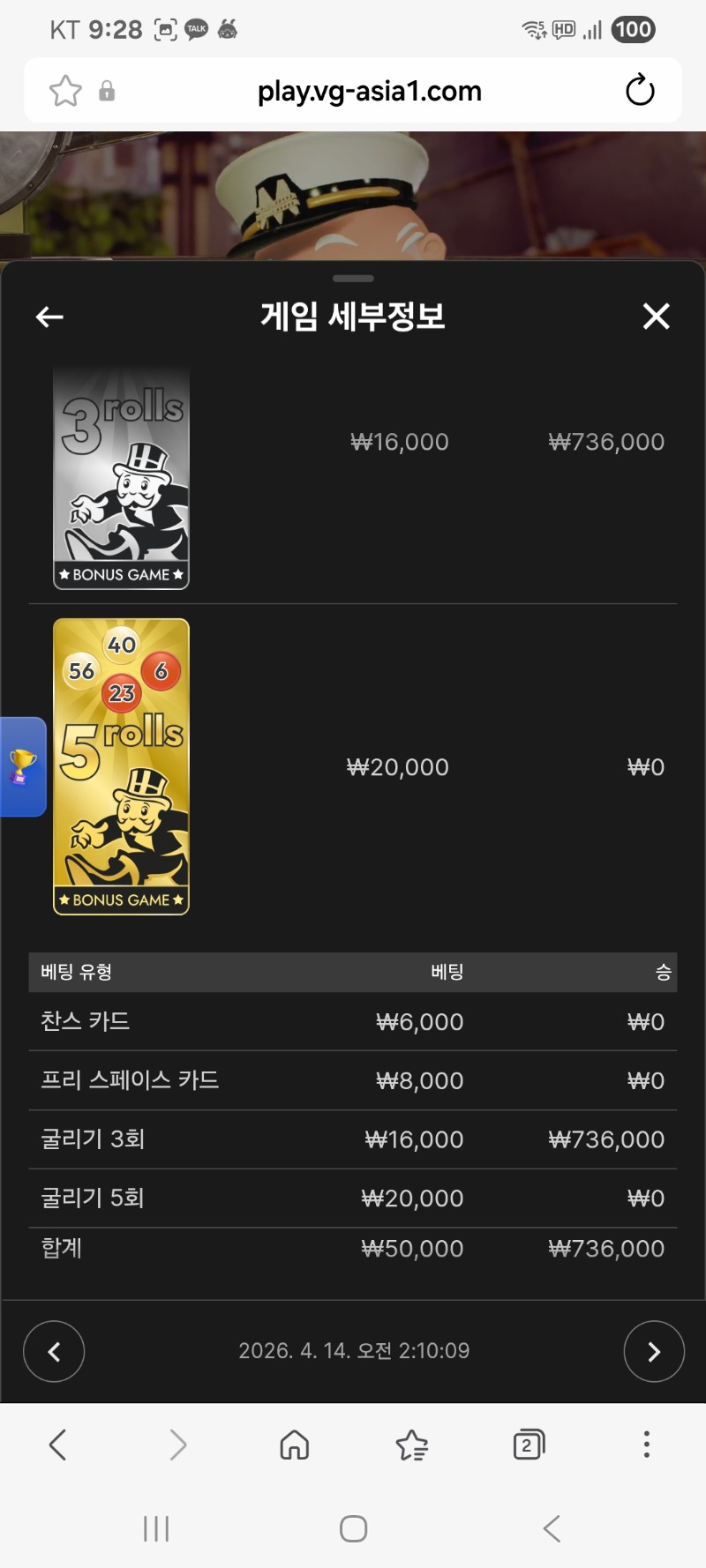Select the 찬스 카드 betting row
706x1568 pixels.
point(353,1021)
